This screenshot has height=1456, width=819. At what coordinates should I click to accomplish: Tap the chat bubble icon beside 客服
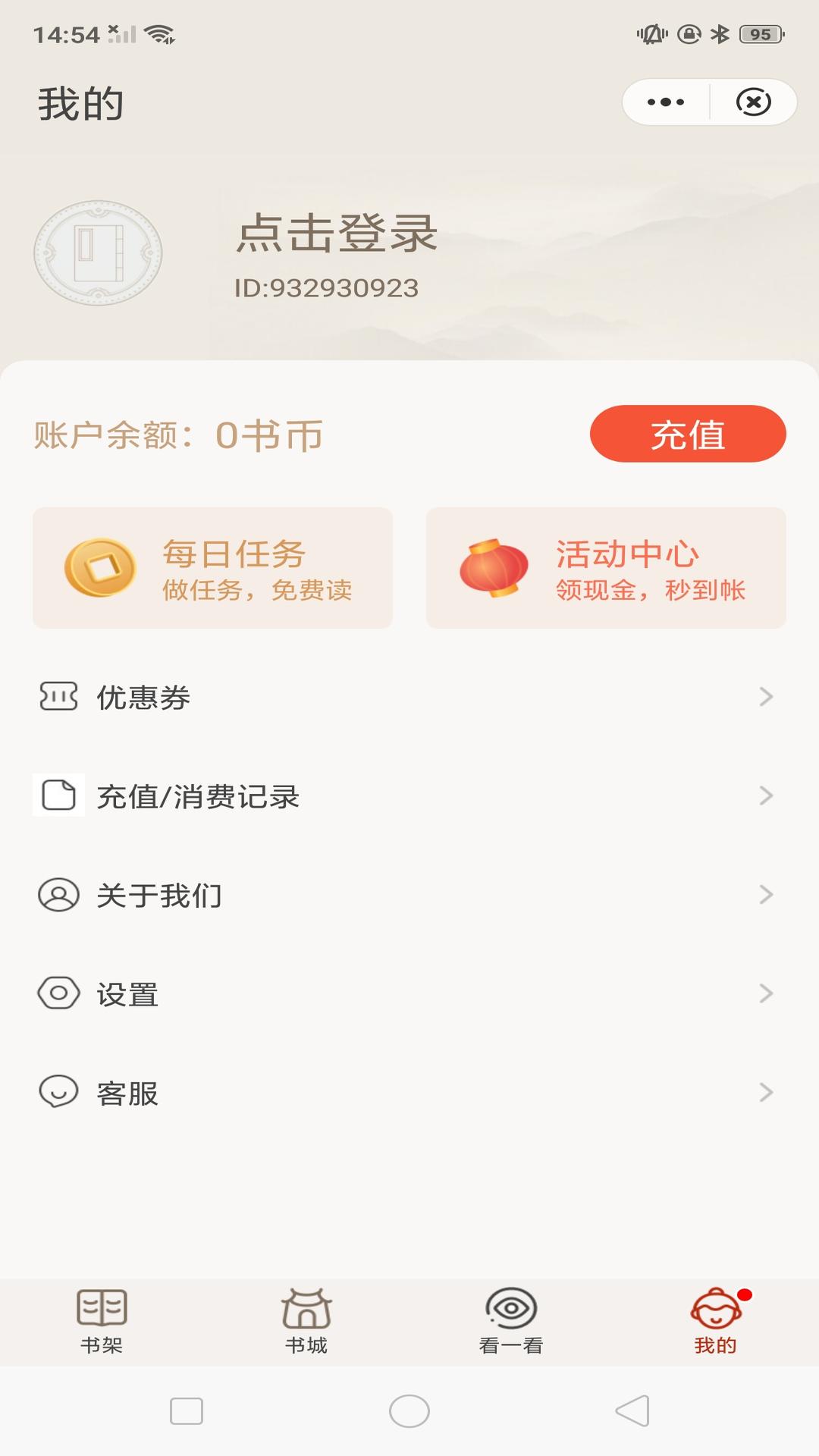point(58,1093)
